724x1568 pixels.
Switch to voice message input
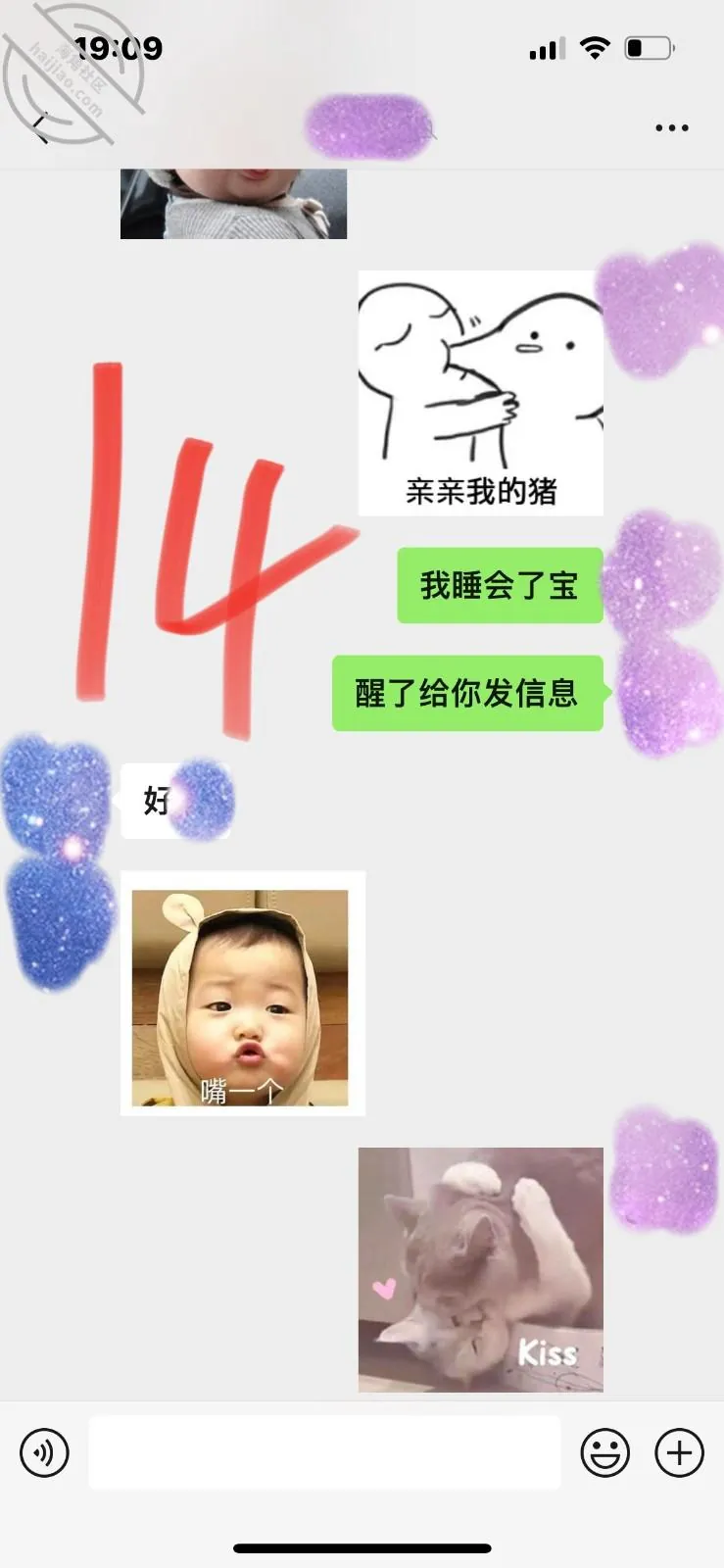coord(44,1452)
